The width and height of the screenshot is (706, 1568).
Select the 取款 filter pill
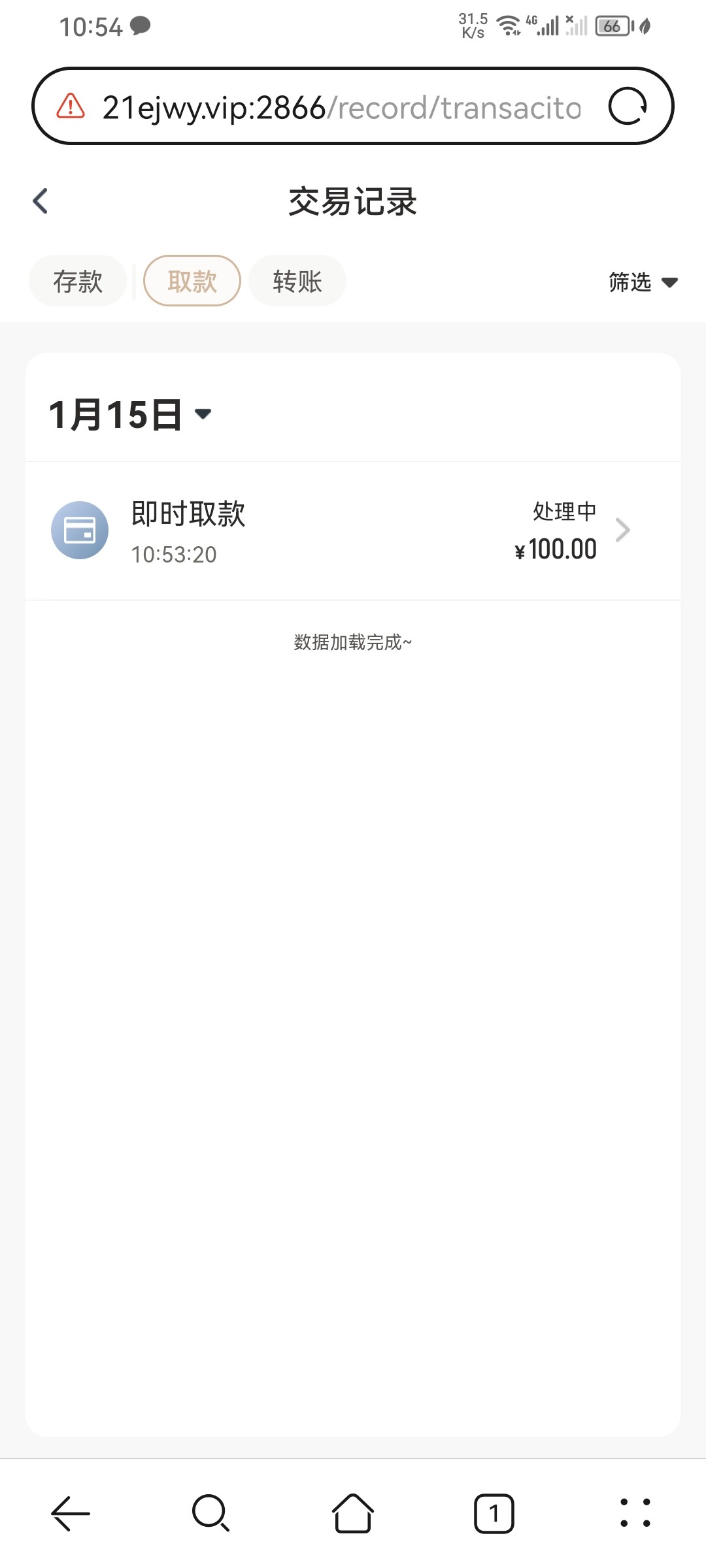point(191,281)
